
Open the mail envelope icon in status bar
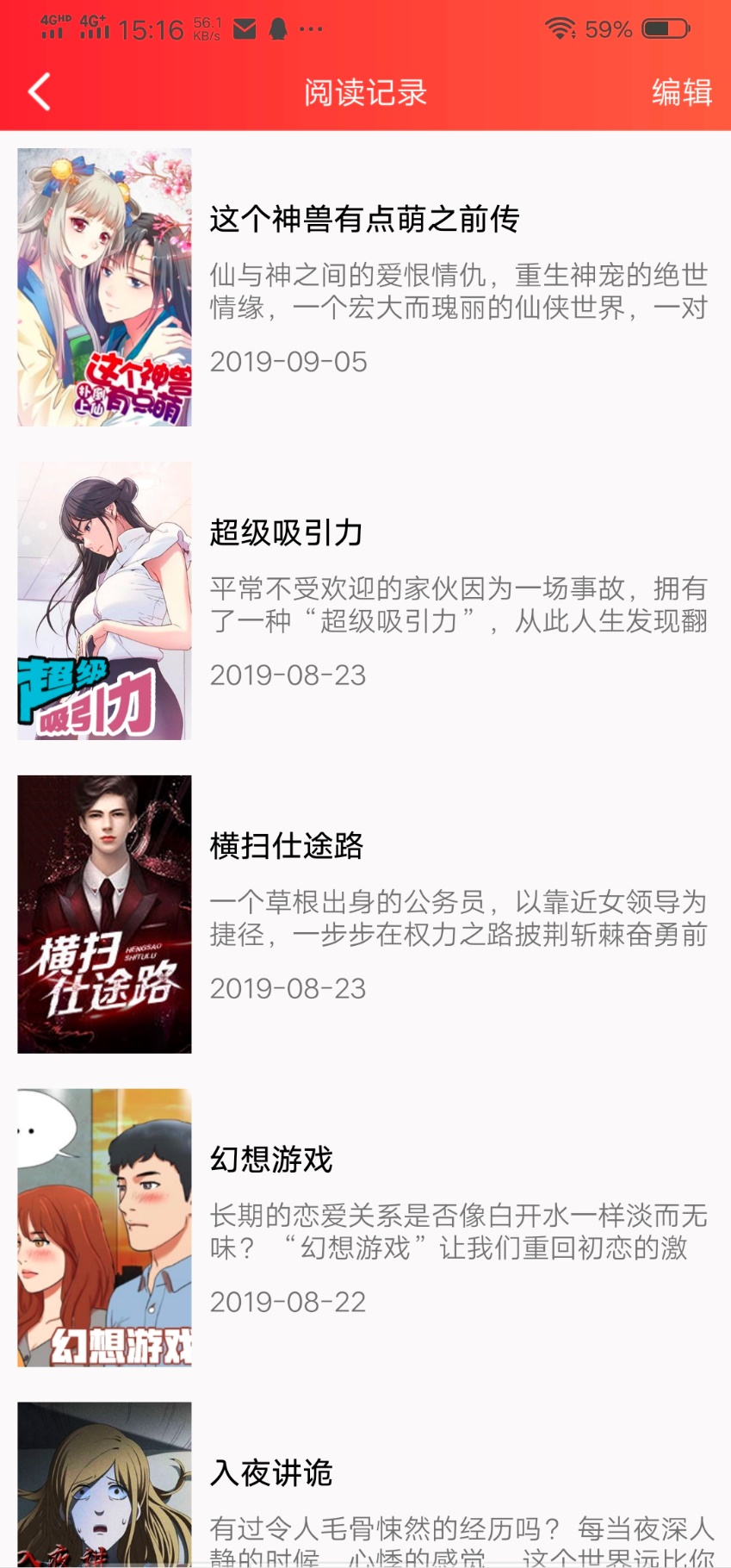point(245,27)
